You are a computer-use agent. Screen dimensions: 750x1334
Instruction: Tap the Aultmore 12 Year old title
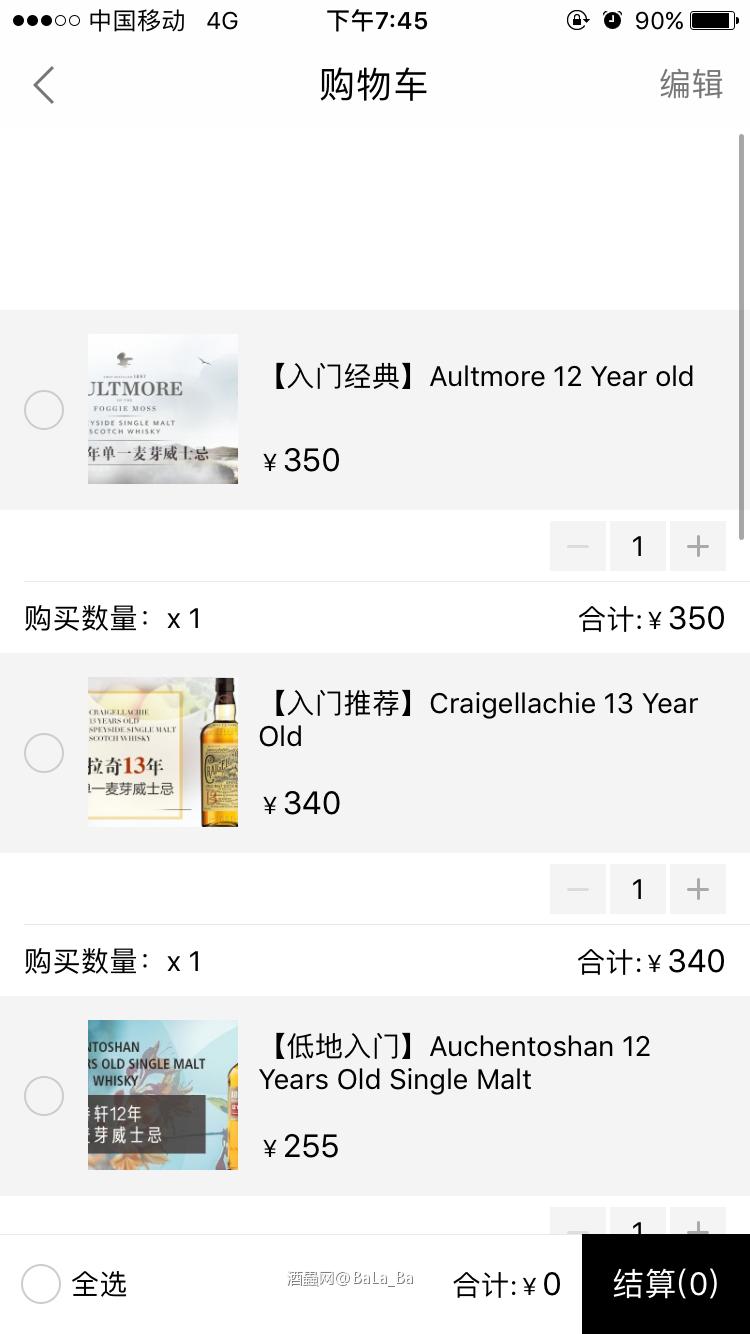coord(560,376)
